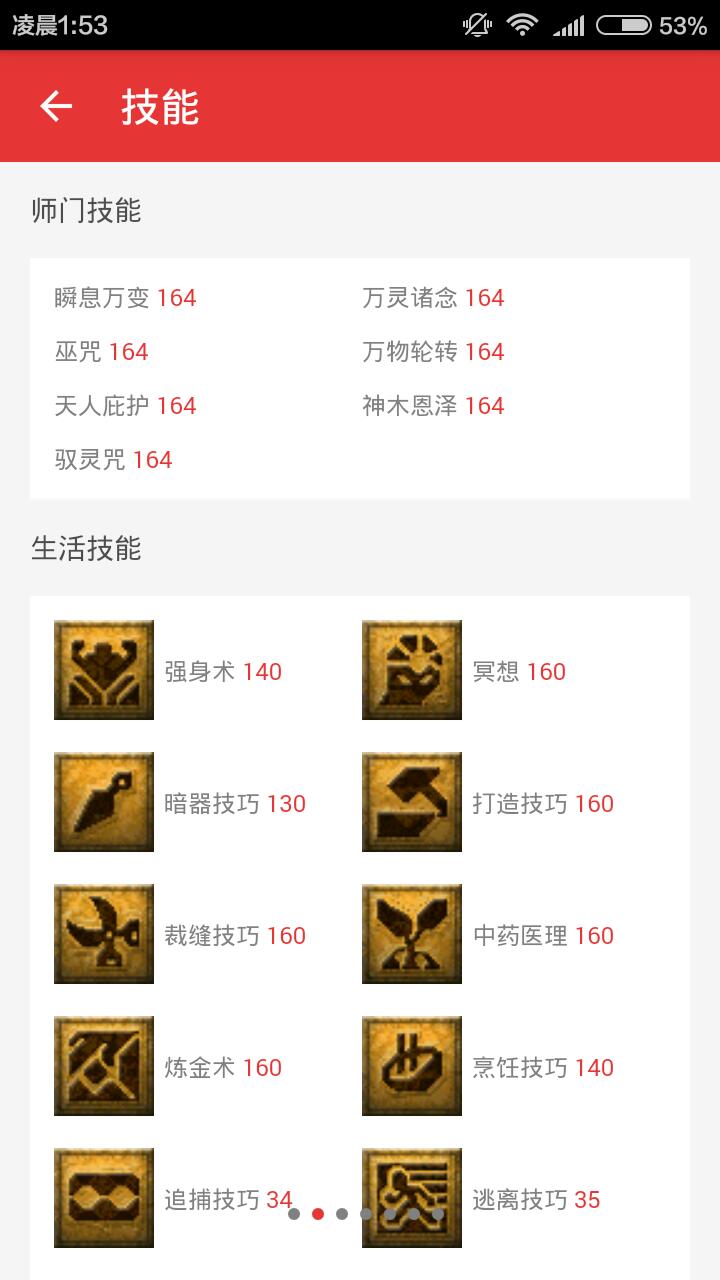This screenshot has width=720, height=1280.
Task: Jump to the first page indicator dot
Action: pyautogui.click(x=294, y=1214)
